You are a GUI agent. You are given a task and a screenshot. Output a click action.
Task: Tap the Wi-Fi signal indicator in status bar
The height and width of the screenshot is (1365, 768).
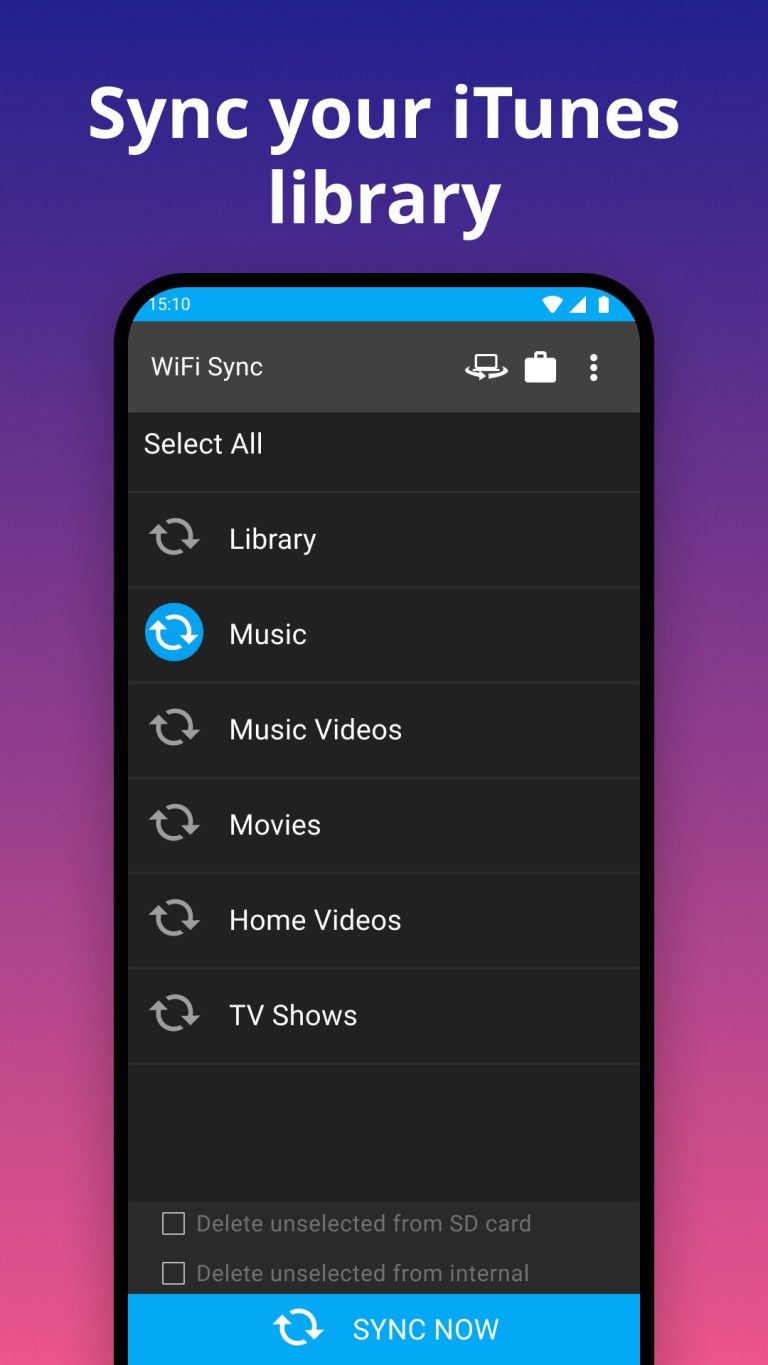point(552,305)
